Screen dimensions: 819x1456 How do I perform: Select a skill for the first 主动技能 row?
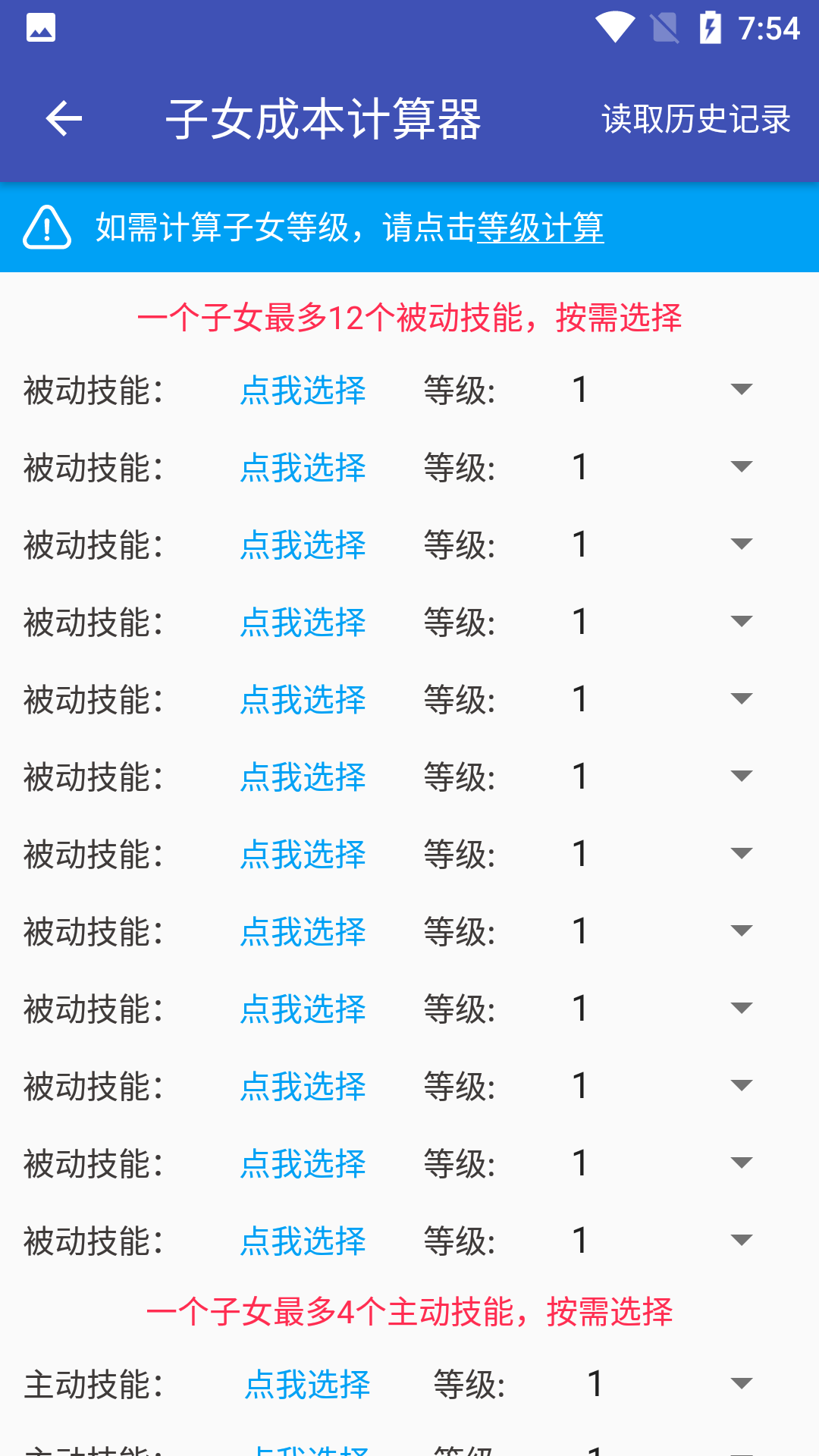point(307,1385)
